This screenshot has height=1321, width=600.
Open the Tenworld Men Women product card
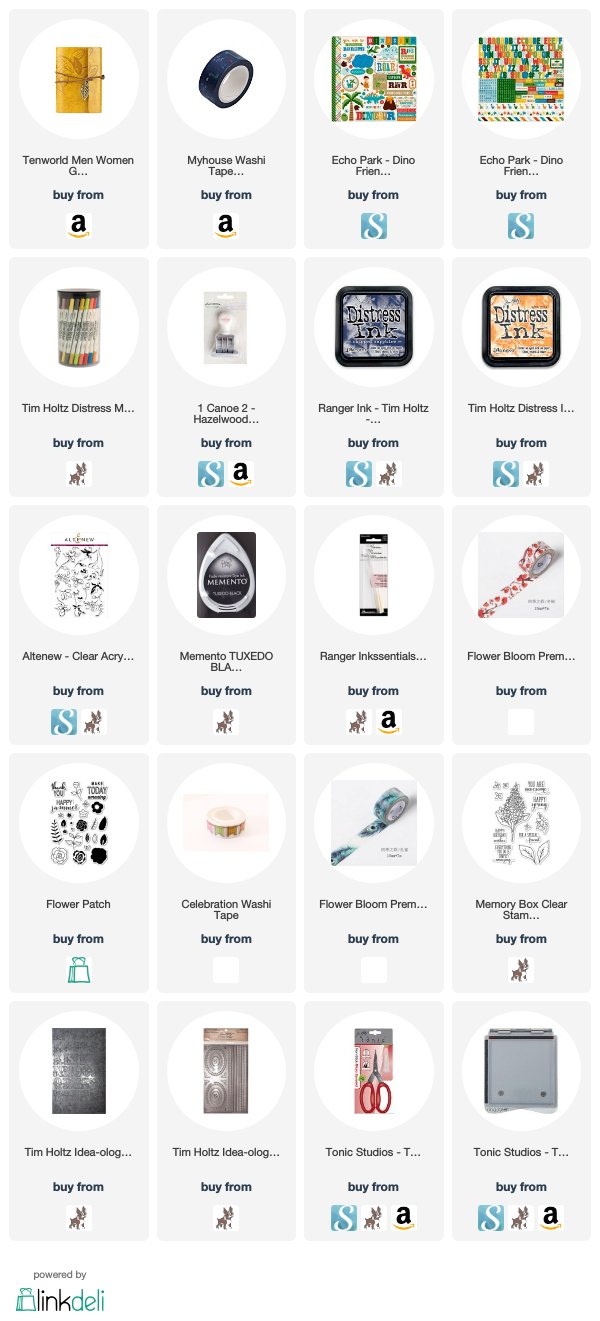click(78, 129)
